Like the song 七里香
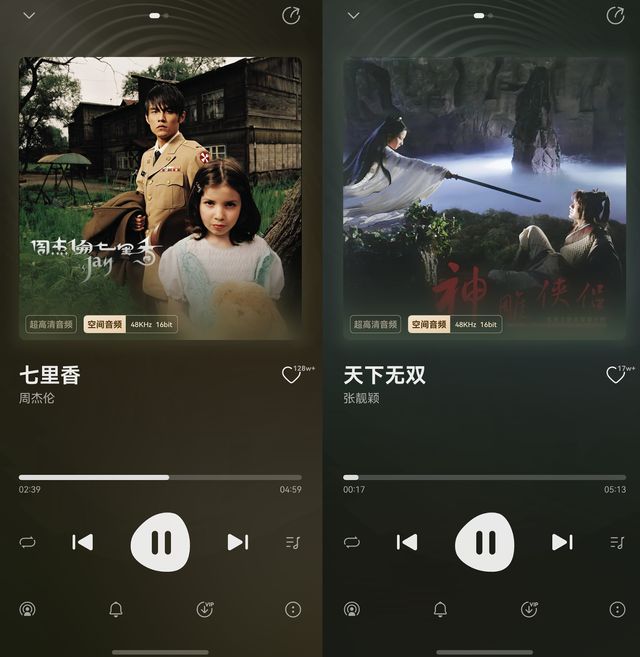640x657 pixels. [291, 376]
